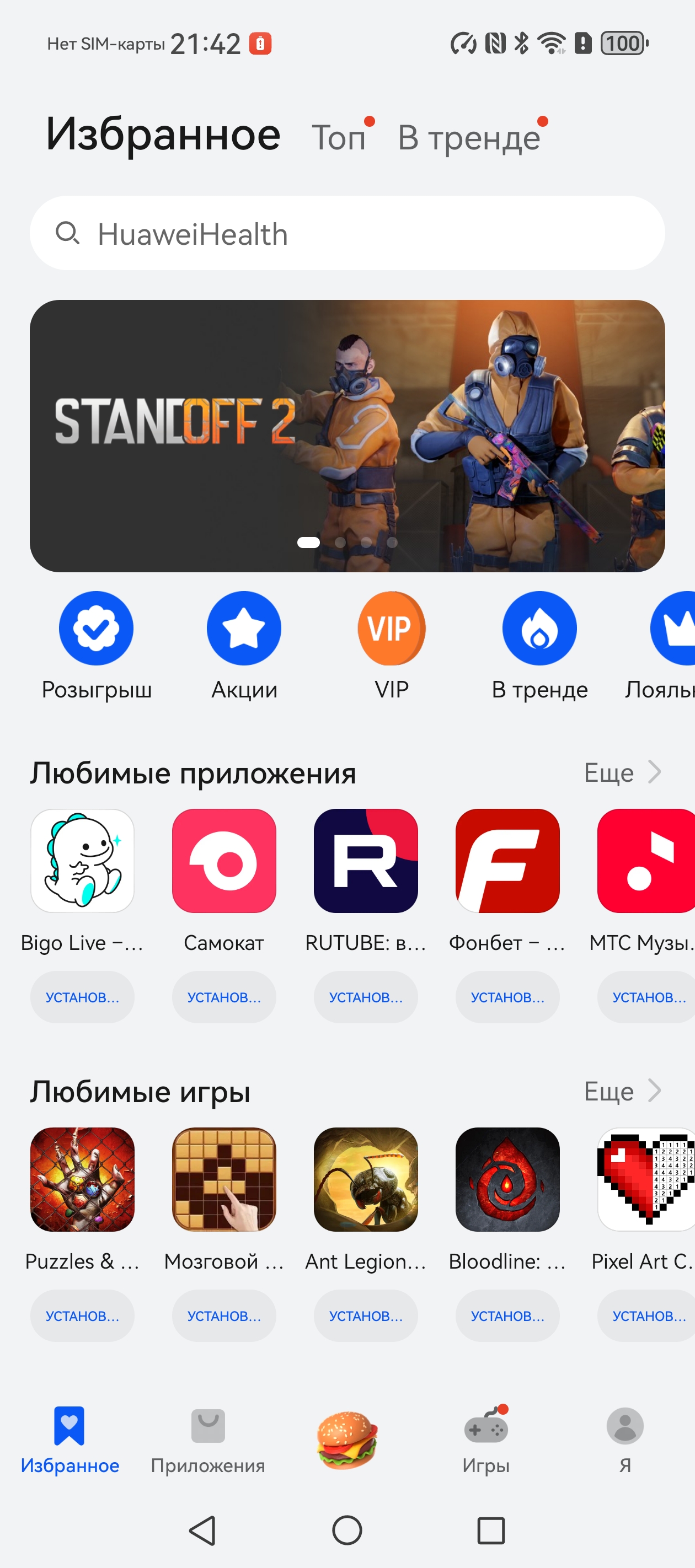Go to the Приложения tab

tap(208, 1440)
